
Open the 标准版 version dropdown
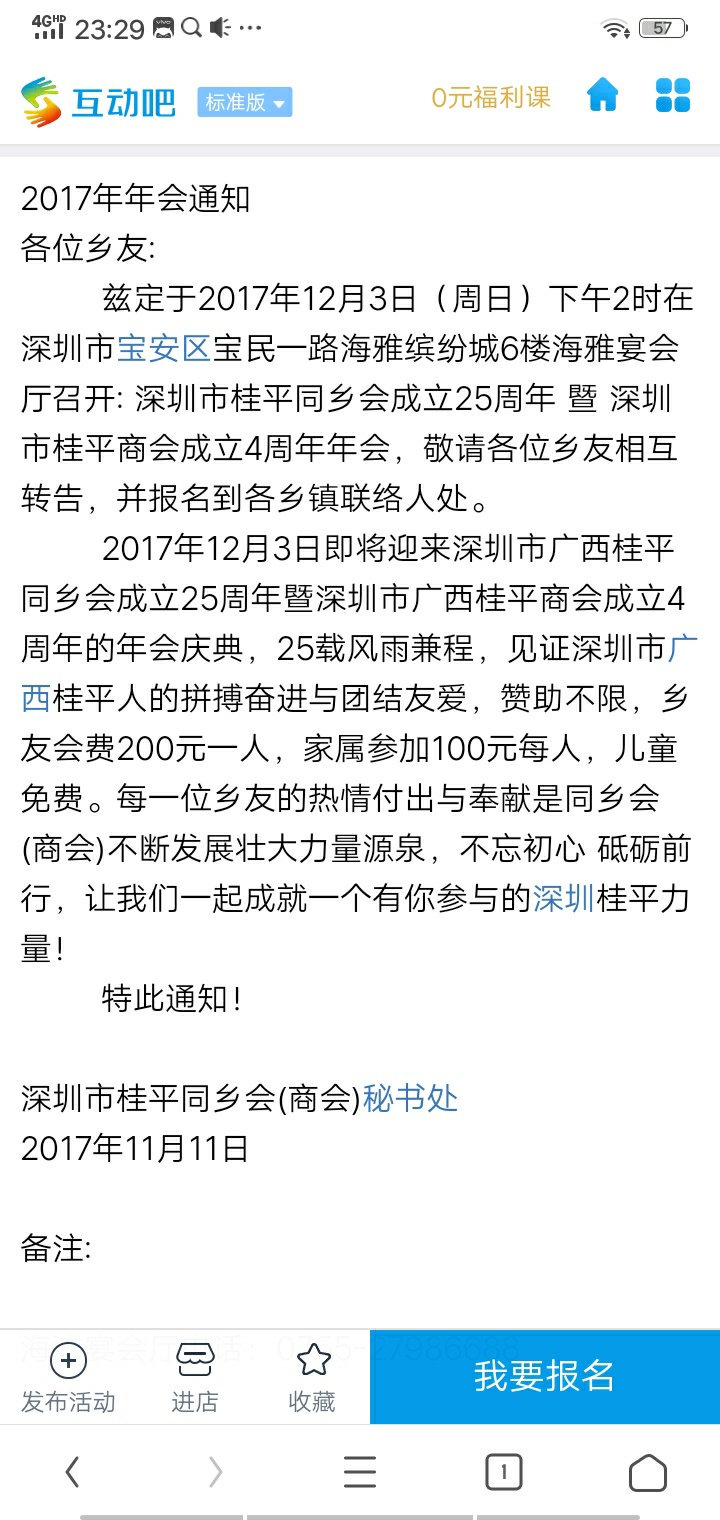click(244, 101)
